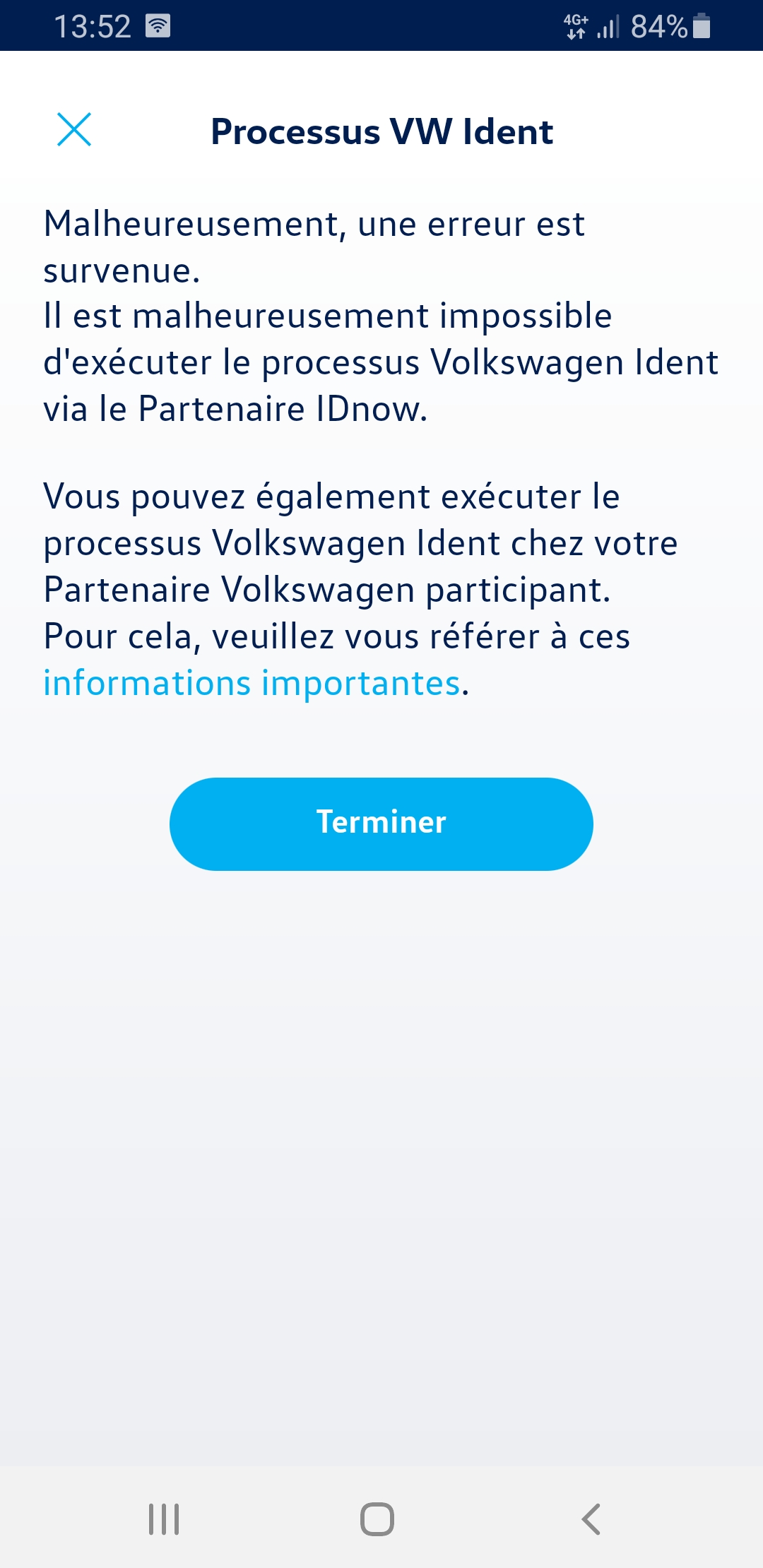
Task: Go back using the system back button
Action: coord(591,1519)
